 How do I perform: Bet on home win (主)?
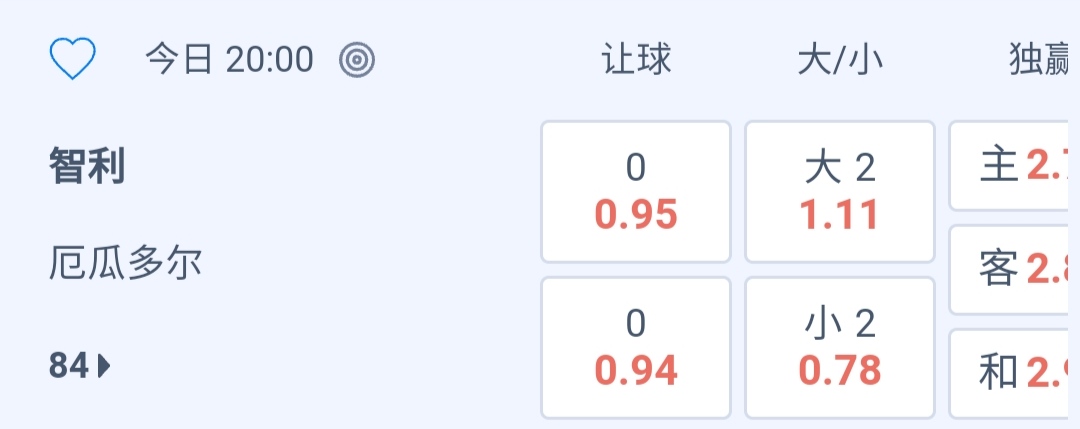[x=1012, y=166]
